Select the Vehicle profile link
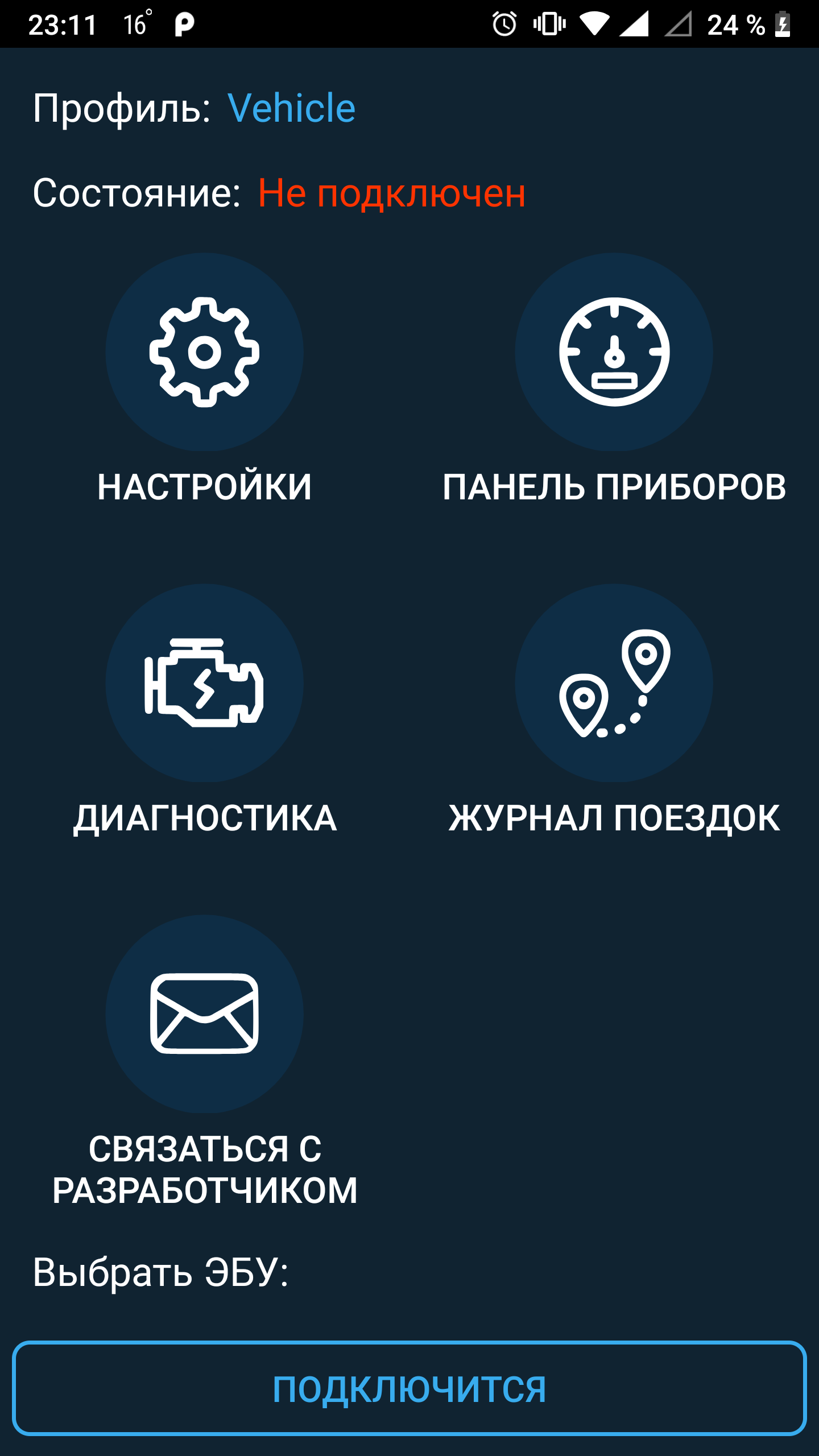The width and height of the screenshot is (819, 1456). tap(291, 107)
